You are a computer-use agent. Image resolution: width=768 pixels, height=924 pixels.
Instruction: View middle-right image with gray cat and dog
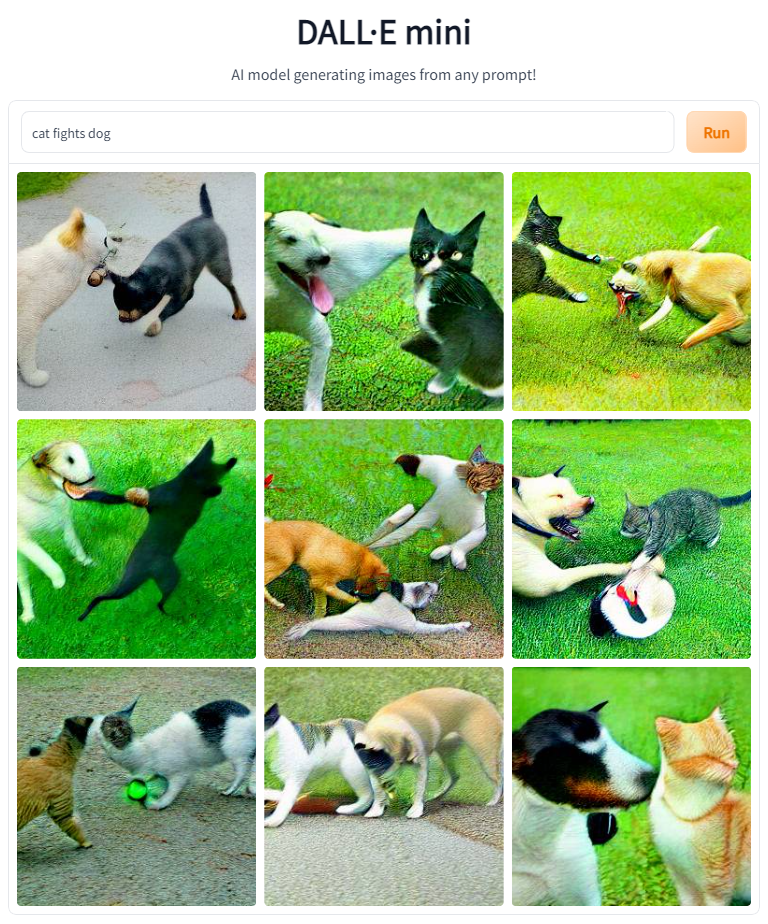point(631,538)
